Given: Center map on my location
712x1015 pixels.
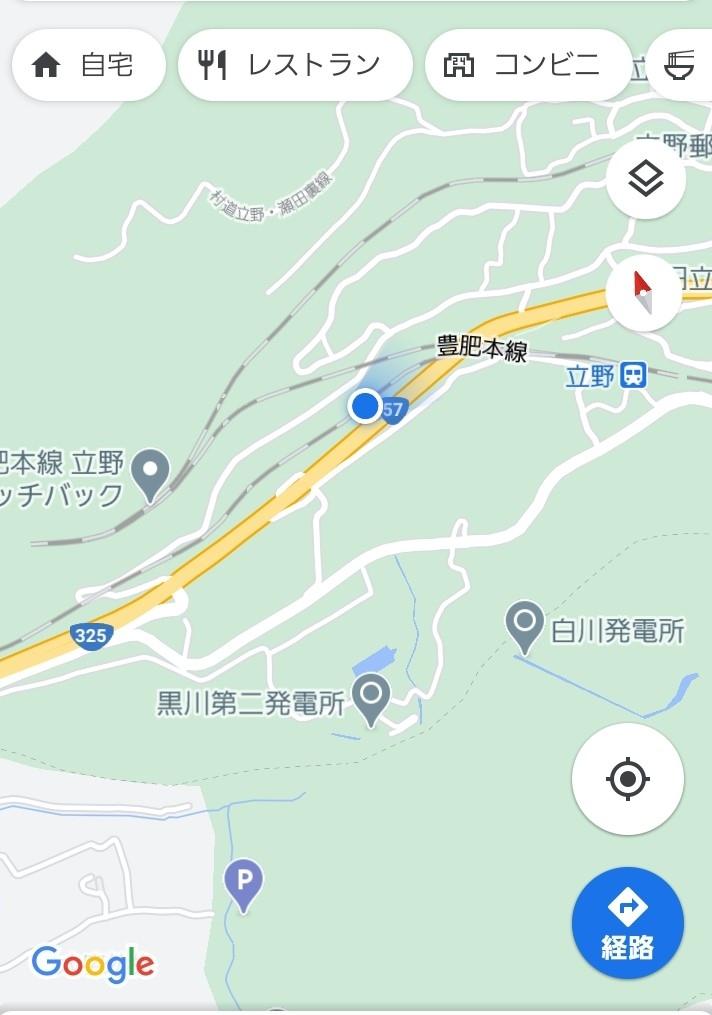Looking at the screenshot, I should coord(627,779).
